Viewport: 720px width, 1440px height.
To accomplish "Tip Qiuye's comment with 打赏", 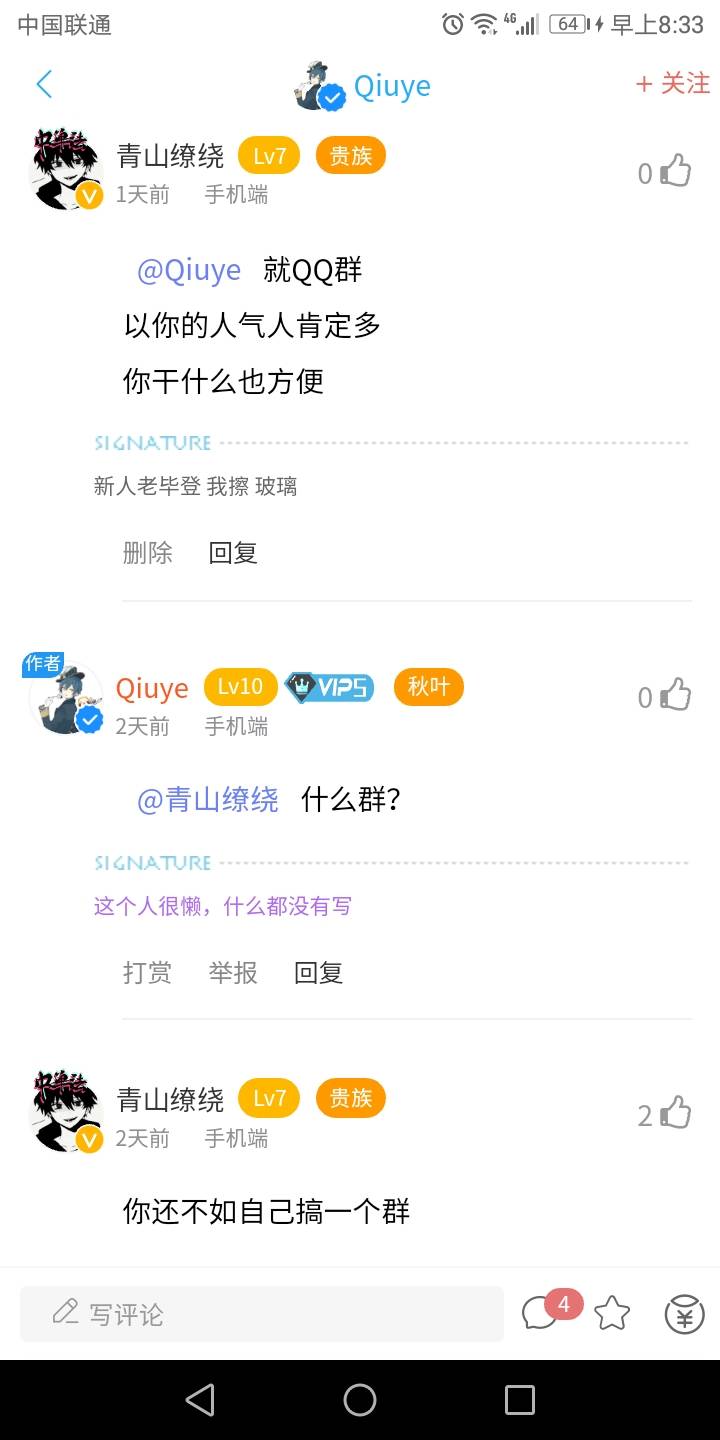I will click(x=147, y=972).
